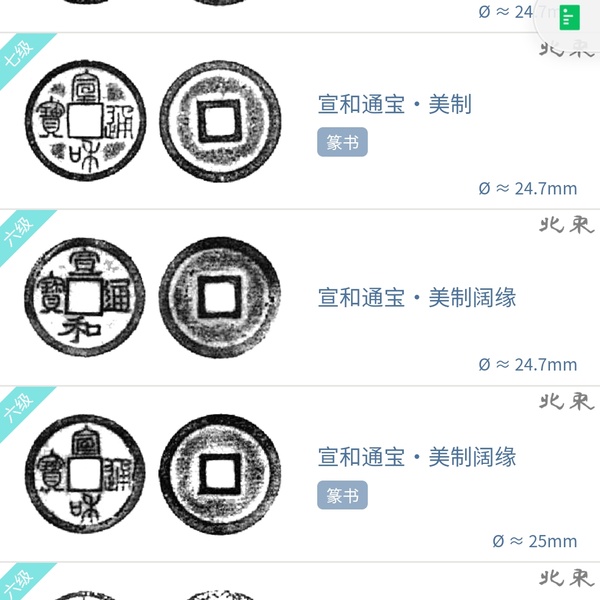Open the 宣和通宝·美制 篆书 coin entry
The image size is (600, 600).
tap(394, 104)
